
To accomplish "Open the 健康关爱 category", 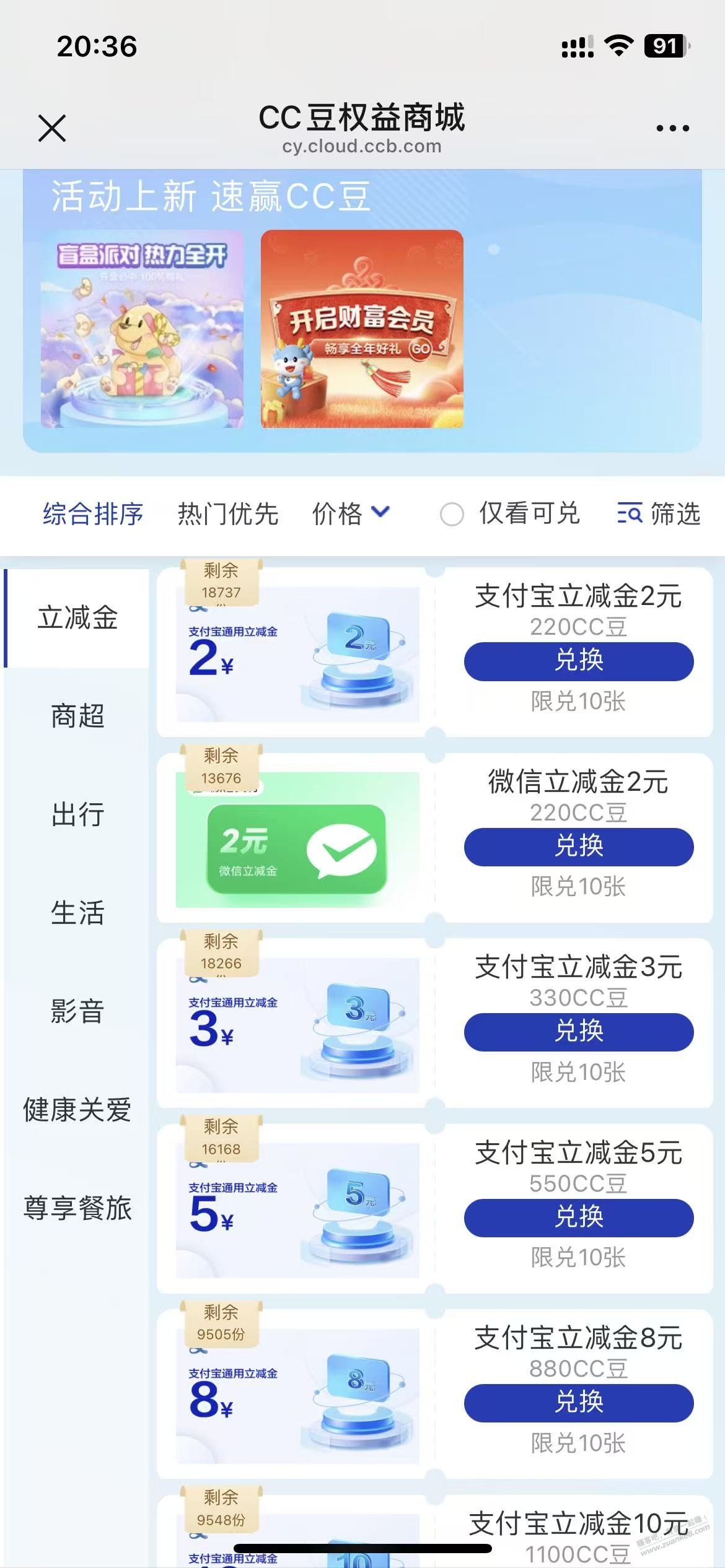I will [77, 1110].
